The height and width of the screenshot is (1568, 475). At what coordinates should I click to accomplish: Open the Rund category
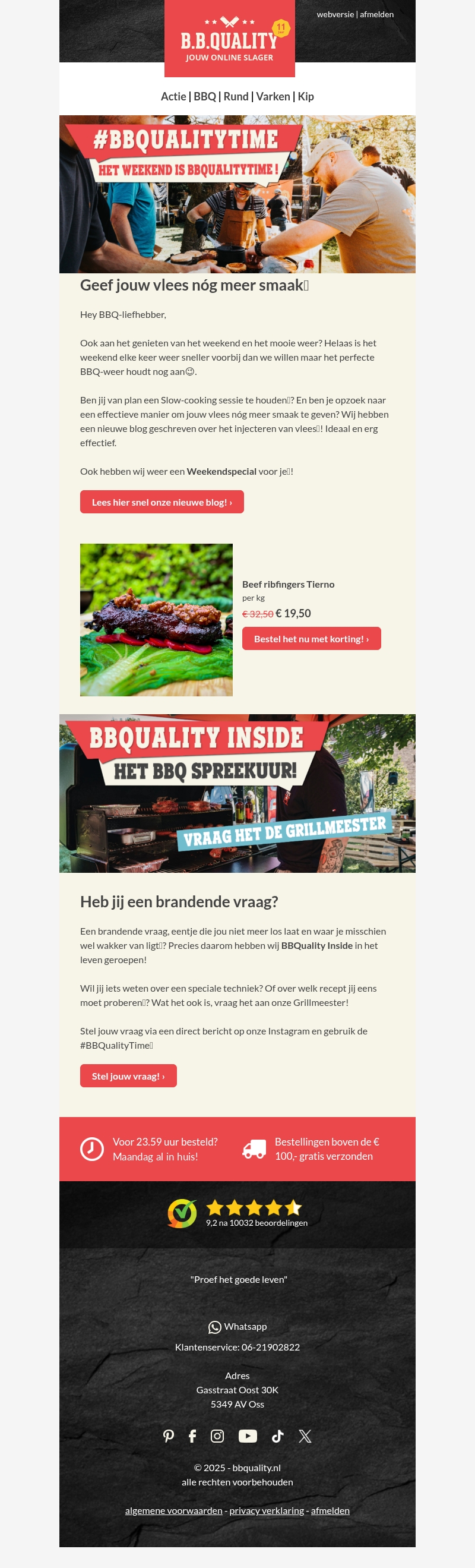(236, 97)
